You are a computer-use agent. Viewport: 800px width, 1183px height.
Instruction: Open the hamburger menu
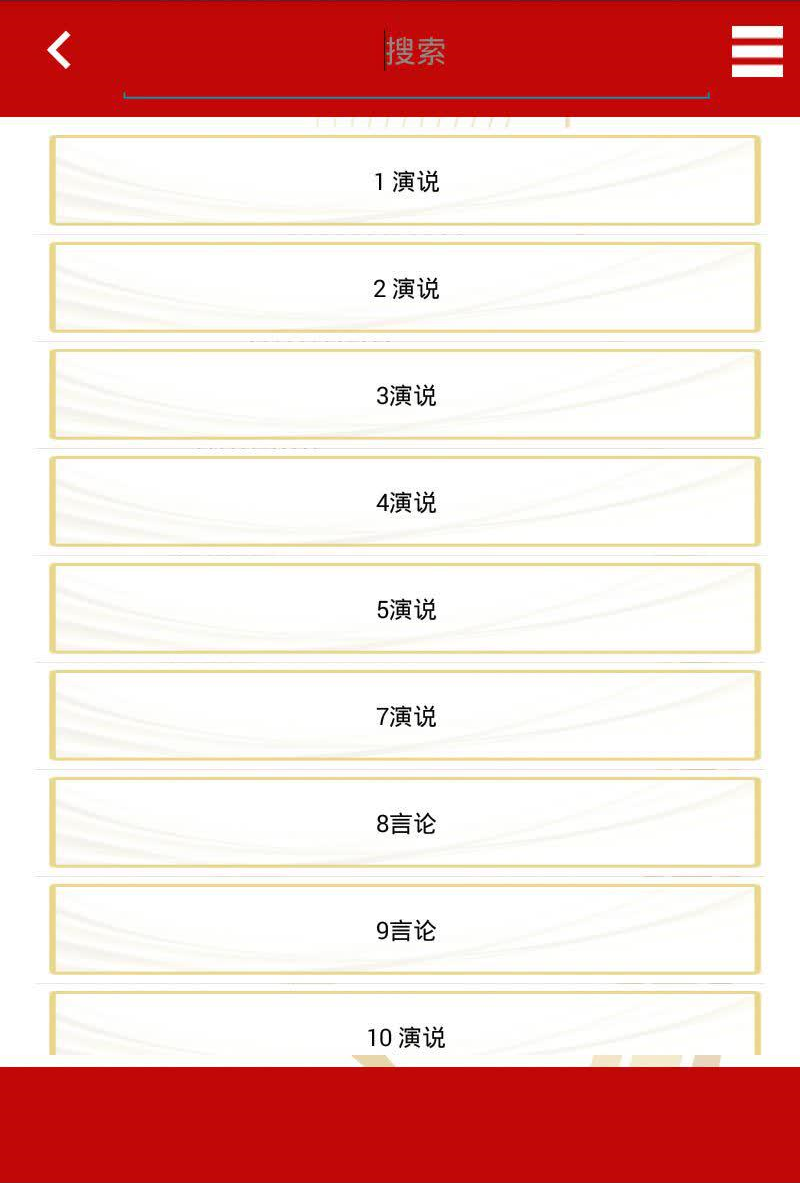(x=757, y=51)
